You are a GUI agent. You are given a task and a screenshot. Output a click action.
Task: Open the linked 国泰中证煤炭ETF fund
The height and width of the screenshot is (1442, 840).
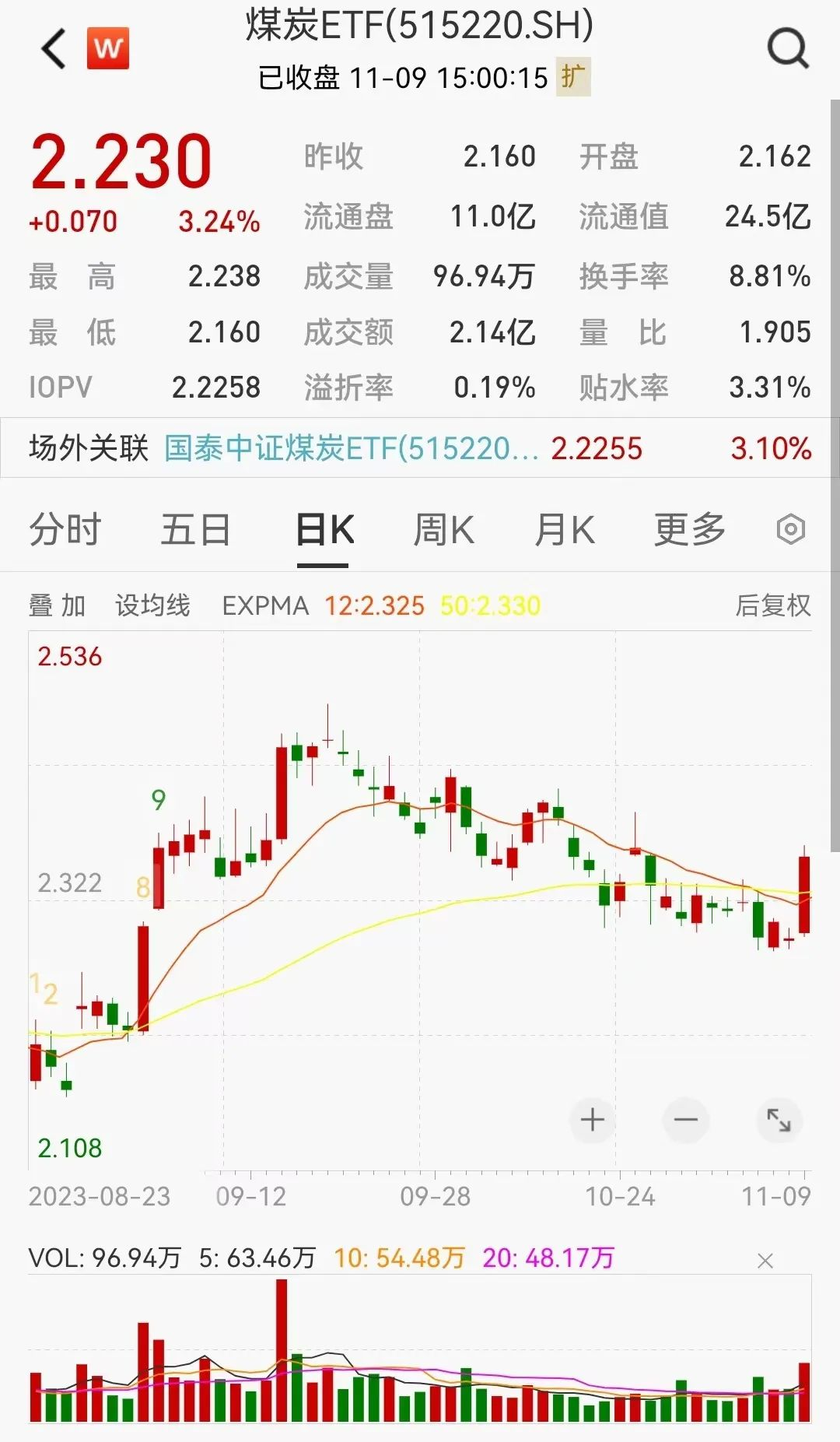click(352, 448)
